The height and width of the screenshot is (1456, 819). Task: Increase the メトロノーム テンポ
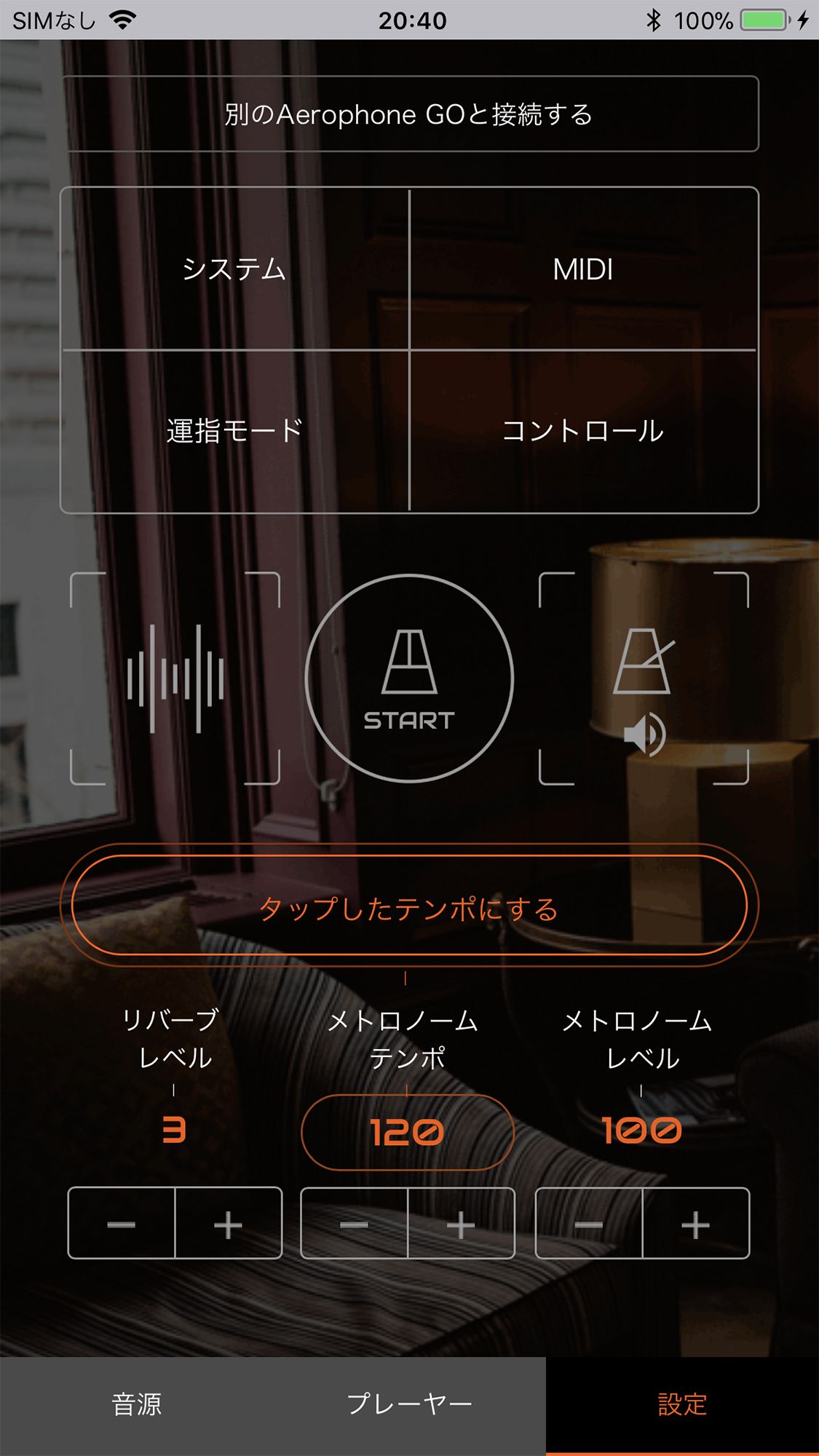pos(462,1223)
